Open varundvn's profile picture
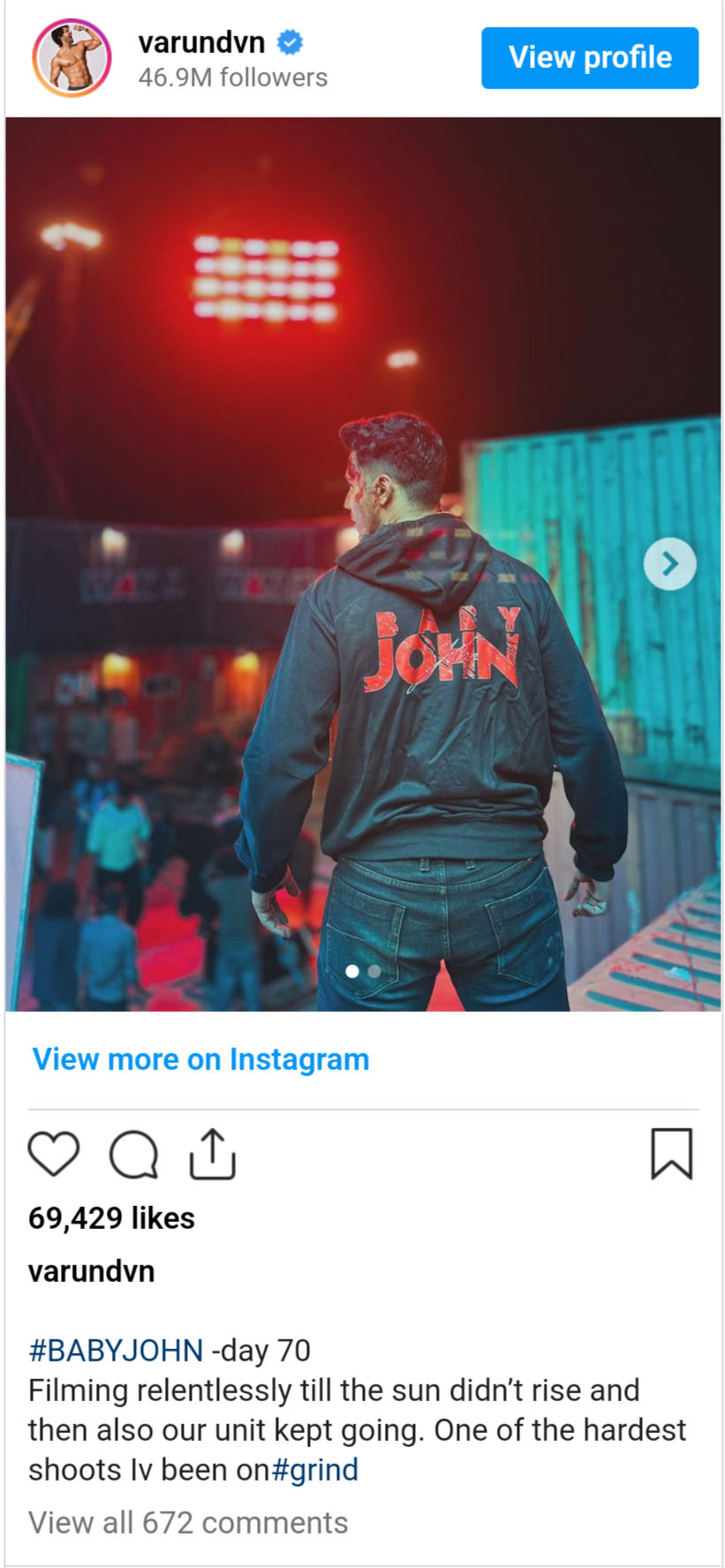This screenshot has width=725, height=1568. [x=72, y=58]
